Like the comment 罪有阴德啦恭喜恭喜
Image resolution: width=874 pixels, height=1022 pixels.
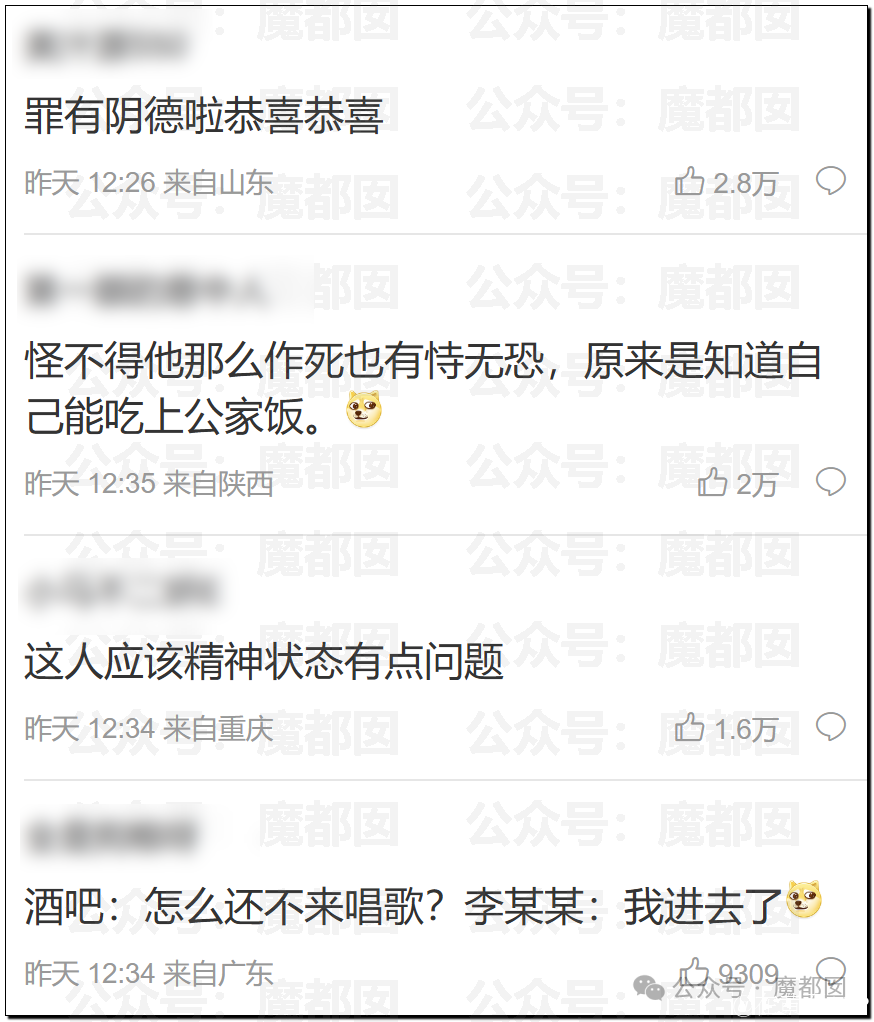[x=690, y=182]
